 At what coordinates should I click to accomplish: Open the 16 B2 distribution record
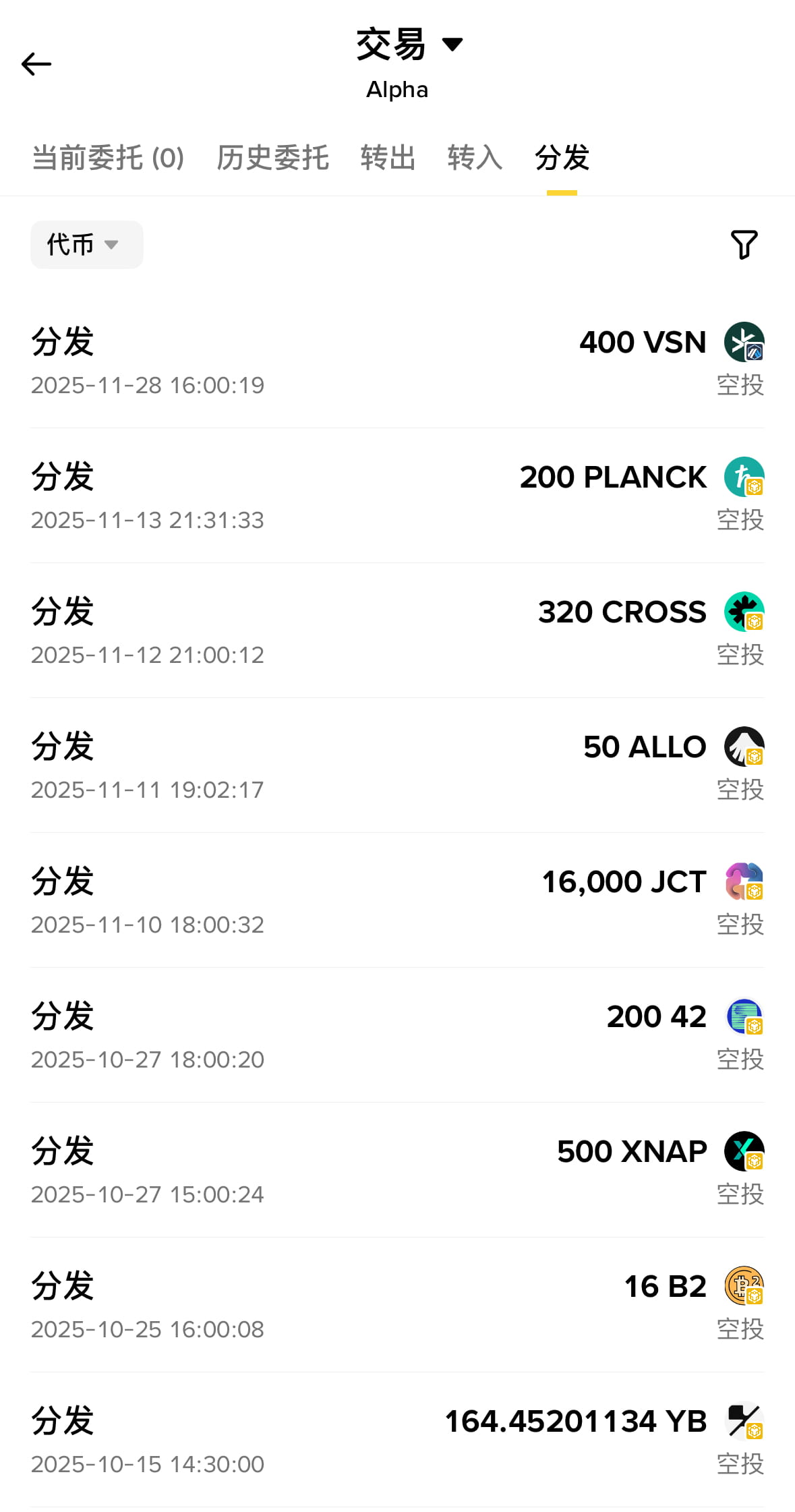[397, 1306]
